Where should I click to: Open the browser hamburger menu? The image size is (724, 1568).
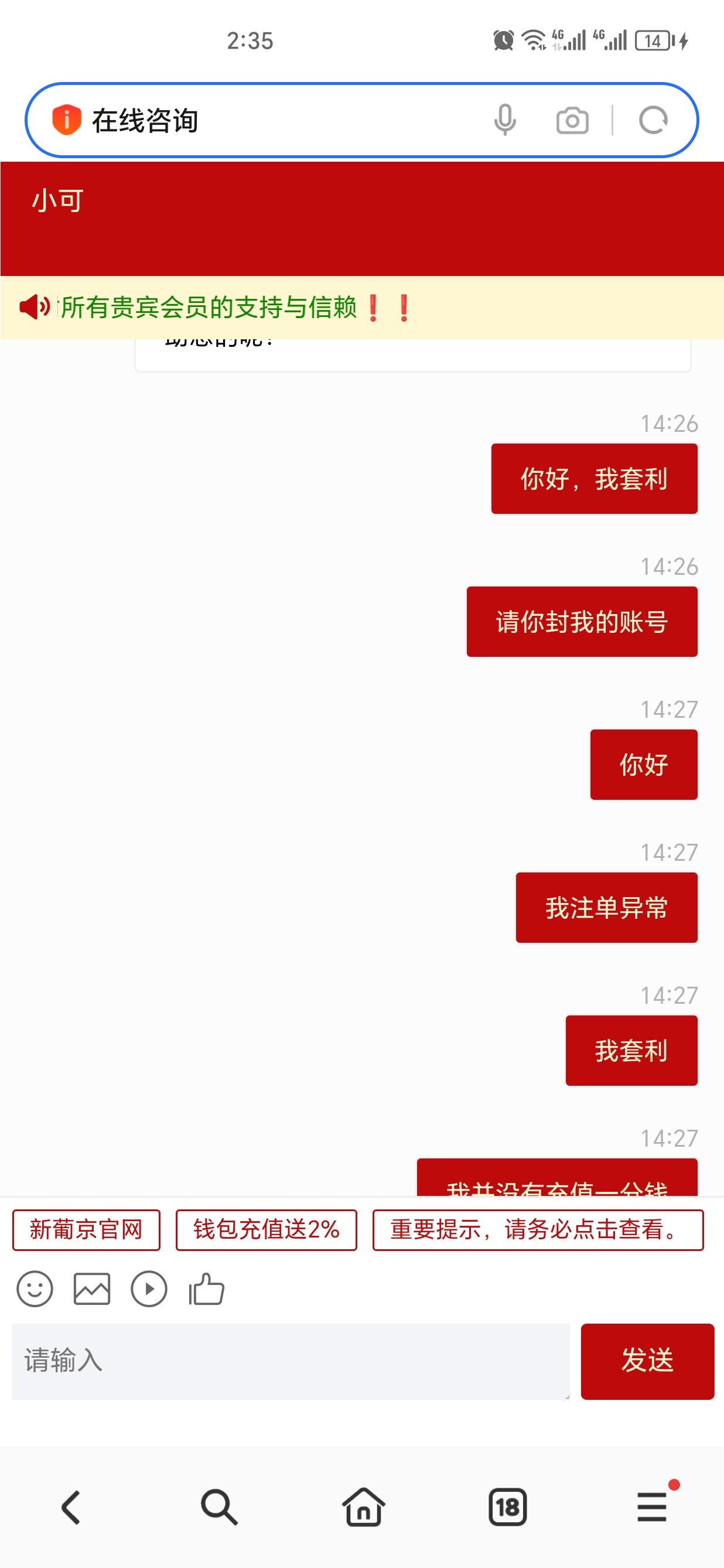pos(652,1506)
